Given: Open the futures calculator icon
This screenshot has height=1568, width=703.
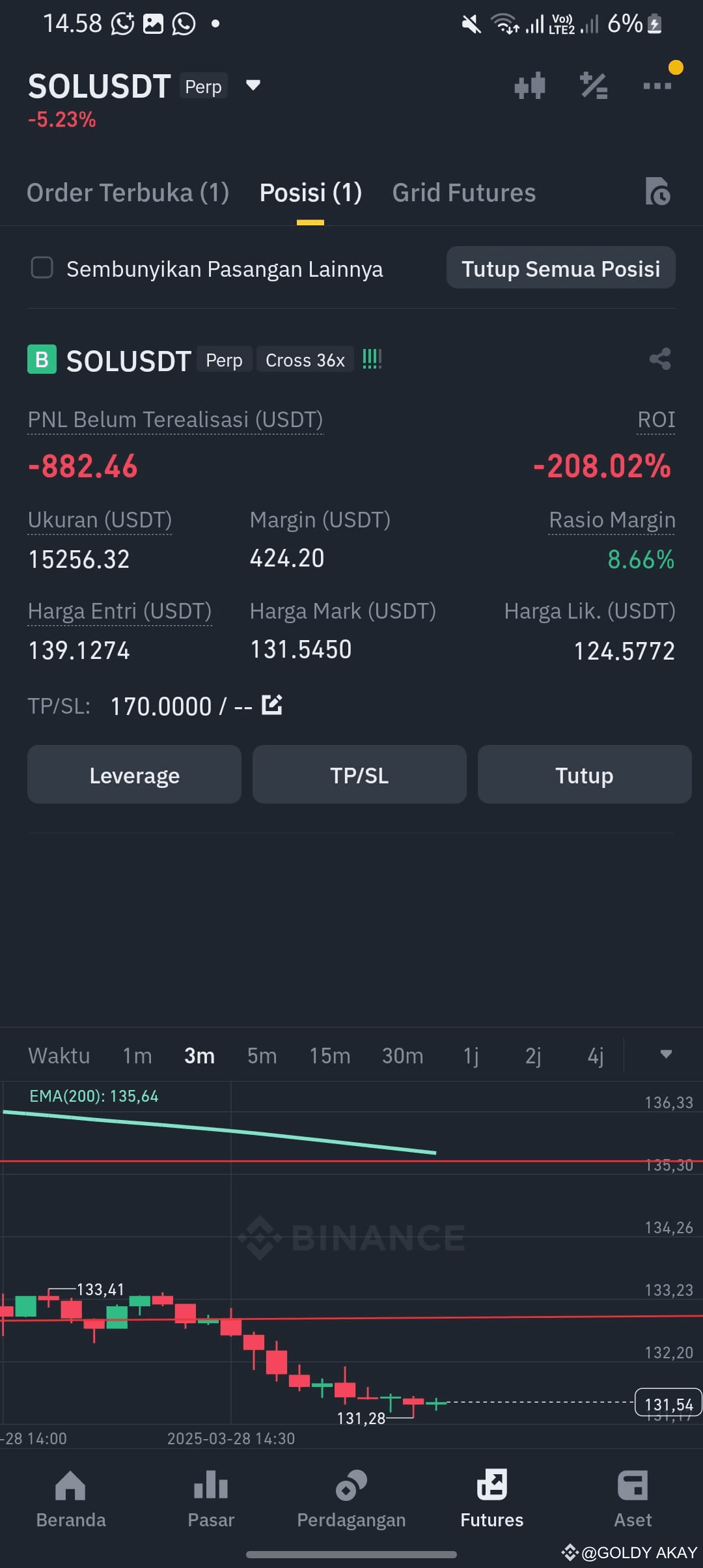Looking at the screenshot, I should 593,85.
